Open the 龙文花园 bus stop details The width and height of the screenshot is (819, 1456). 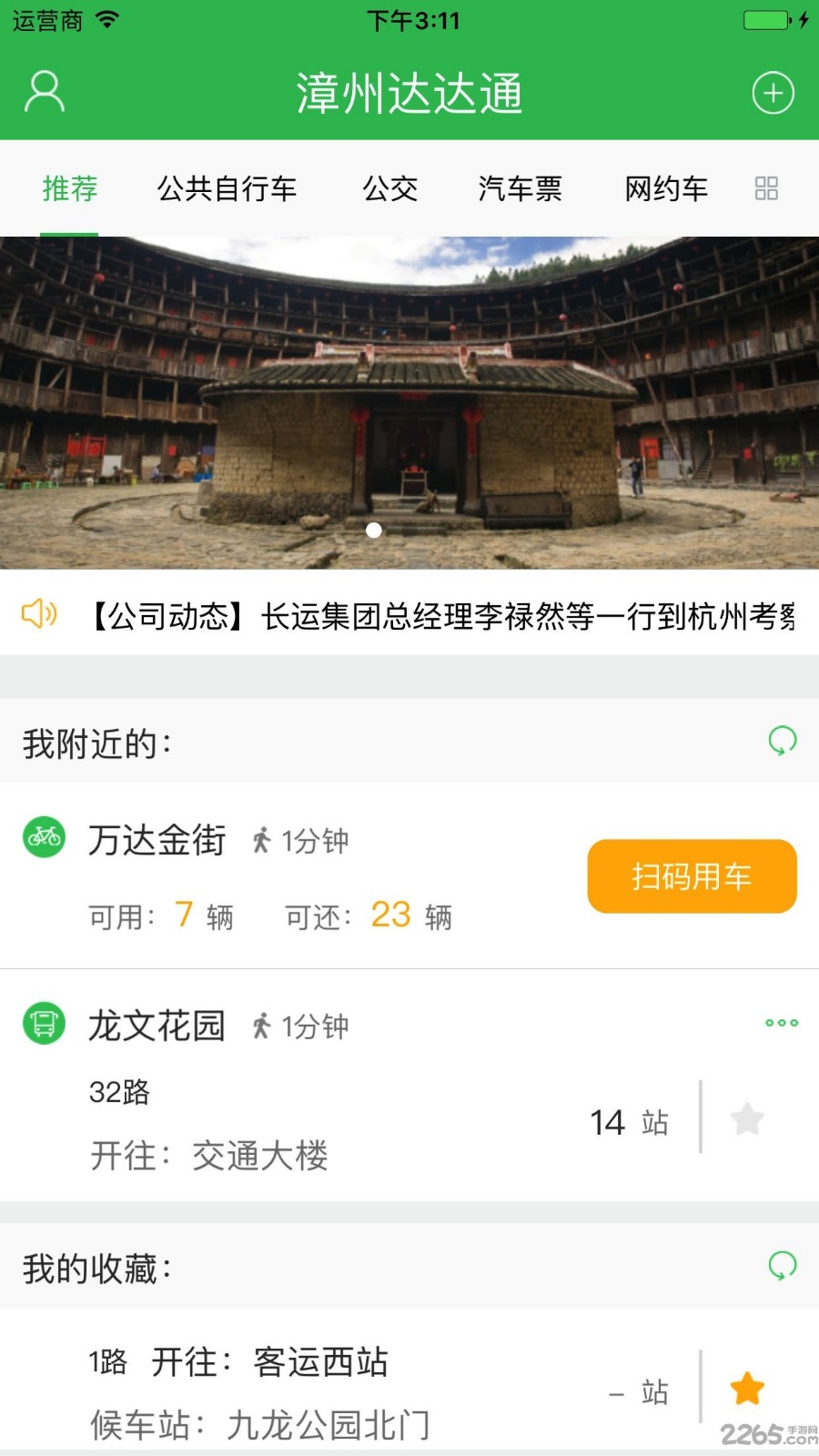coord(157,1026)
